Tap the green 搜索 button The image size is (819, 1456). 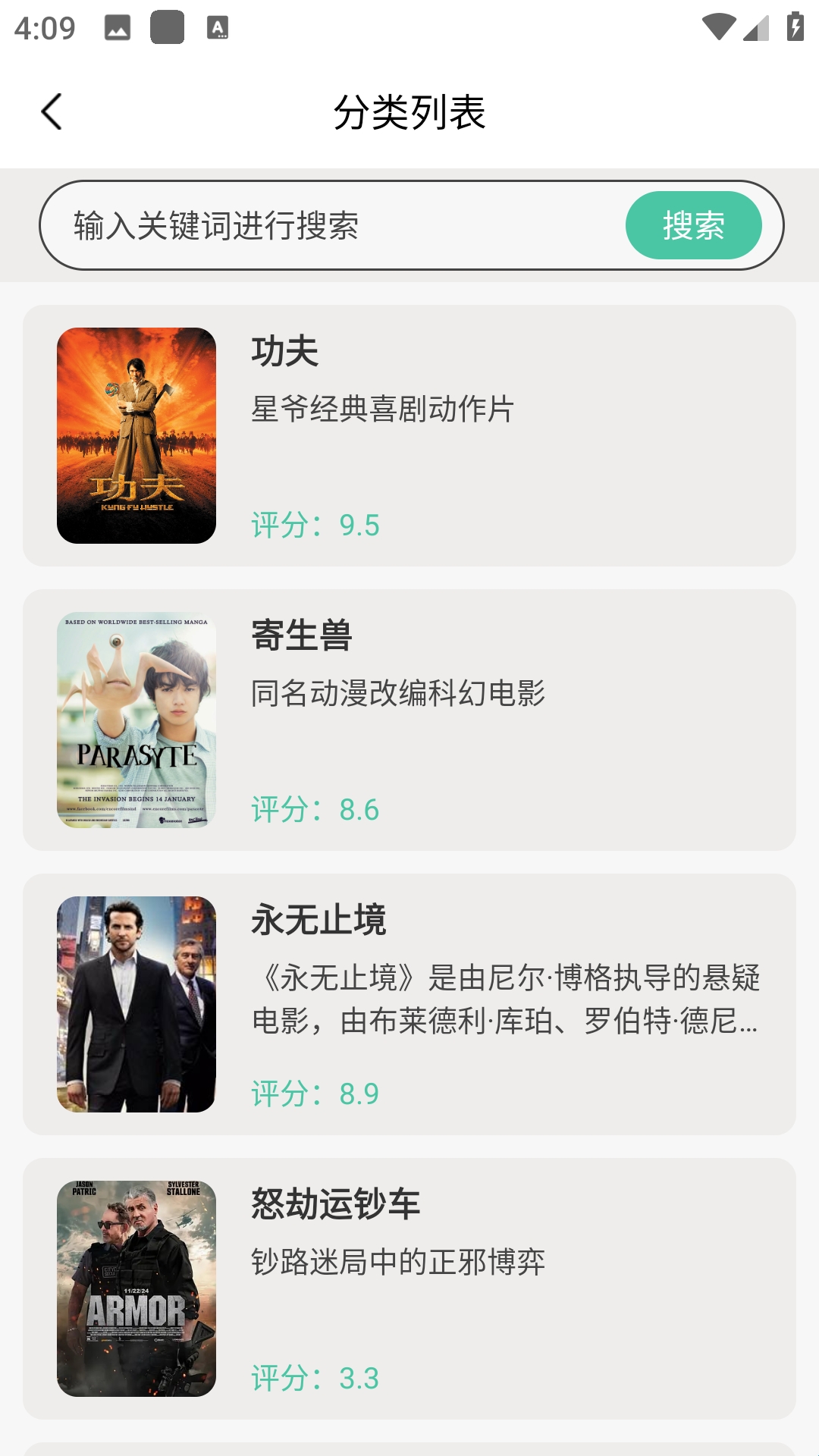693,226
